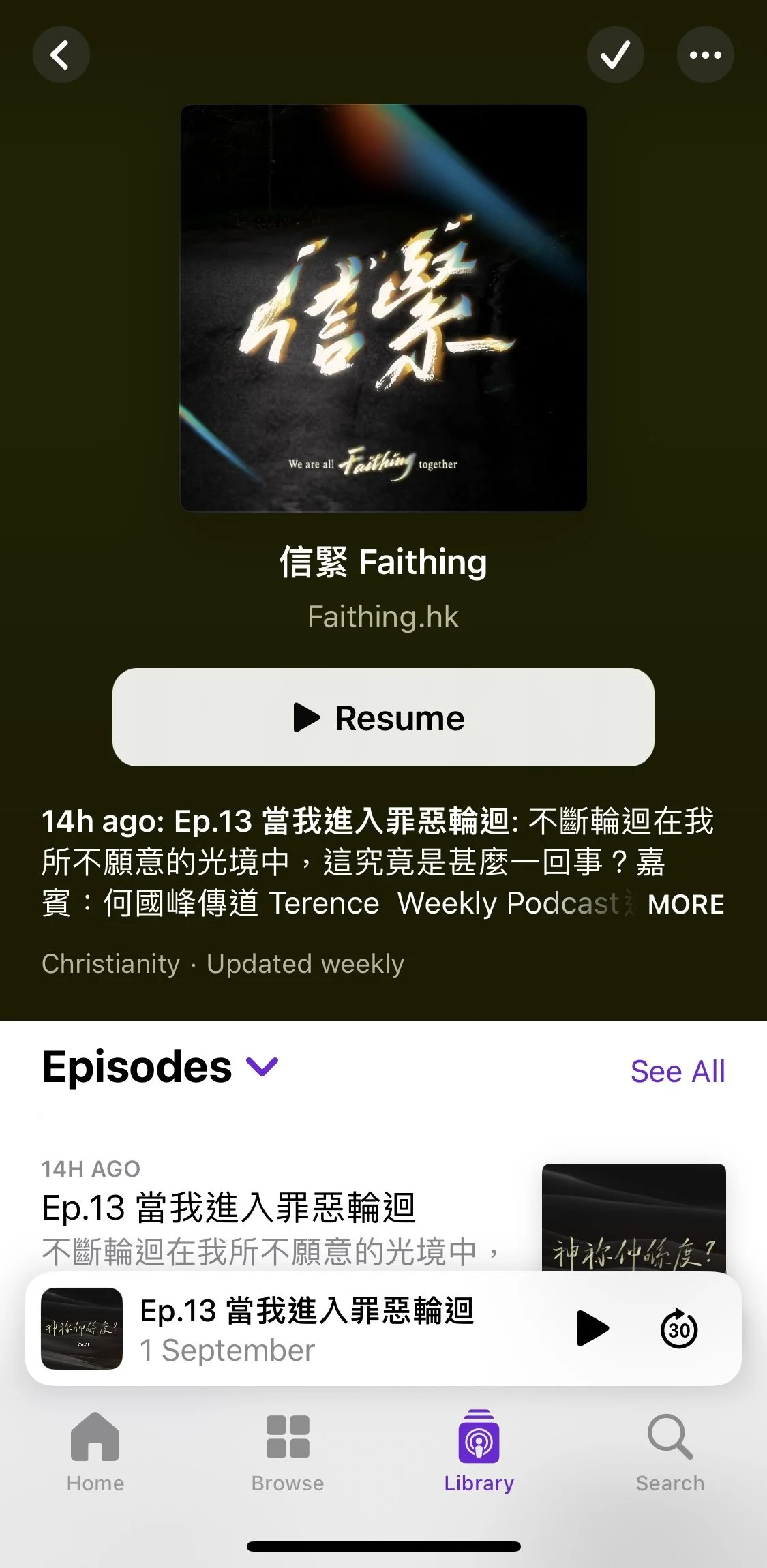Tap the followed checkmark button
Image resolution: width=767 pixels, height=1568 pixels.
[x=615, y=55]
